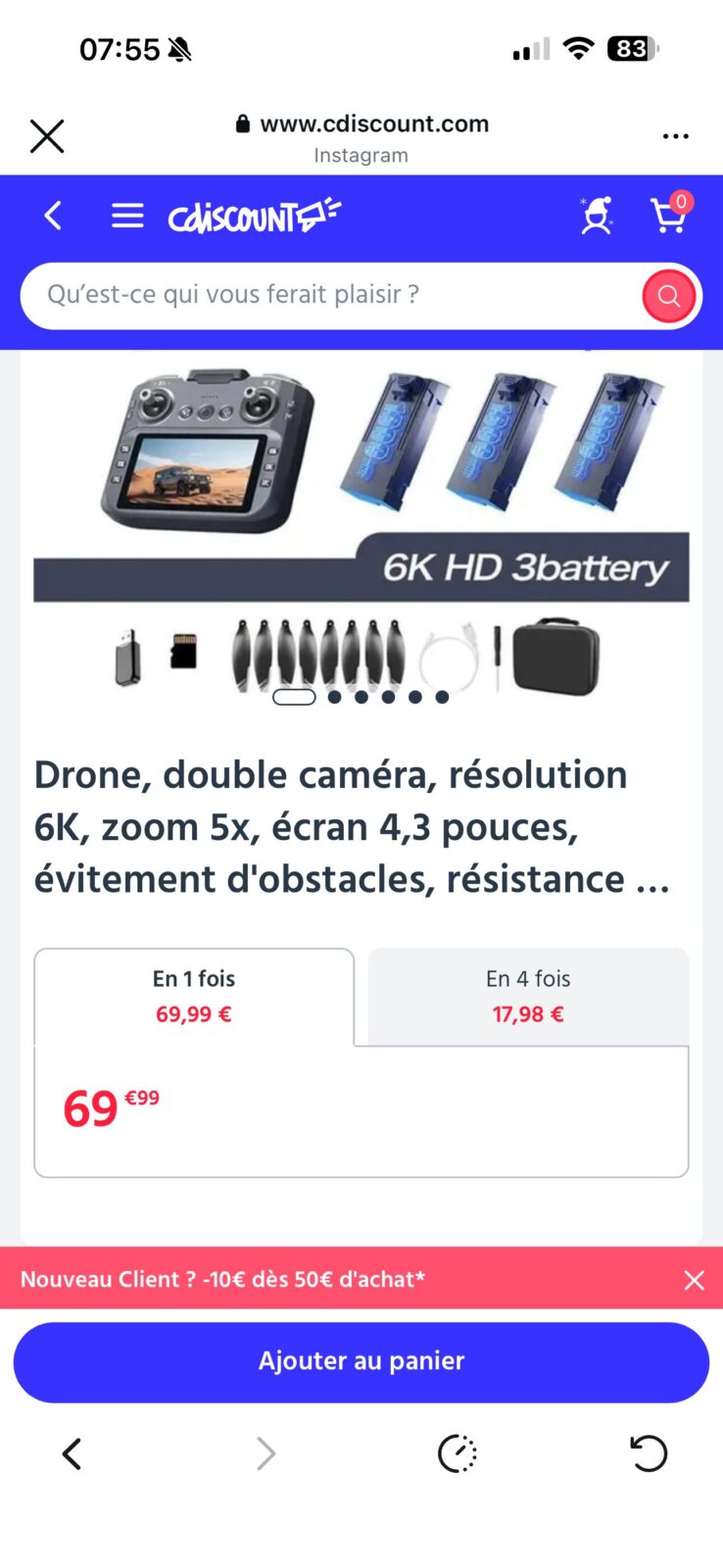The width and height of the screenshot is (723, 1568).
Task: Open the browser's three-dot overflow menu
Action: coord(676,136)
